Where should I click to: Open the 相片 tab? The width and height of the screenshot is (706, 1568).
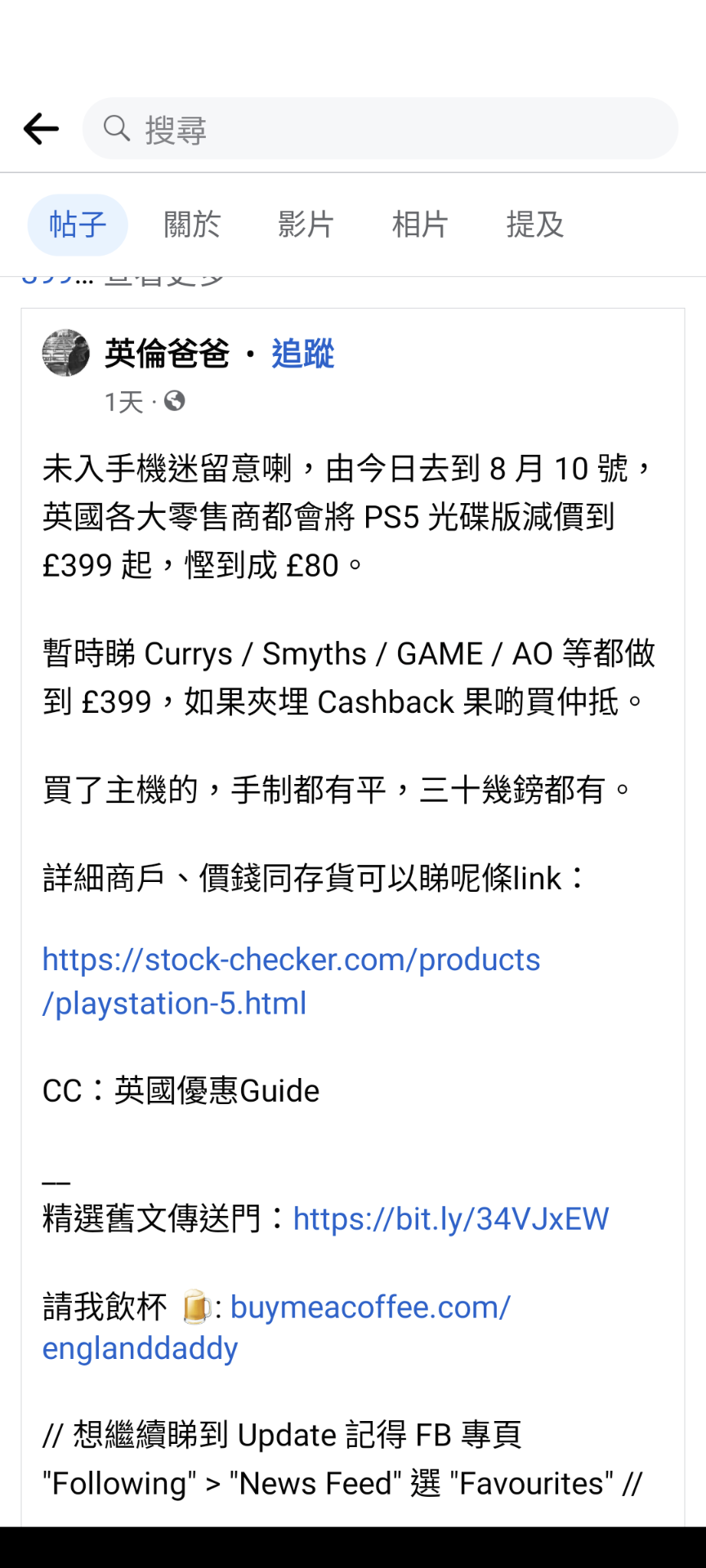(420, 225)
